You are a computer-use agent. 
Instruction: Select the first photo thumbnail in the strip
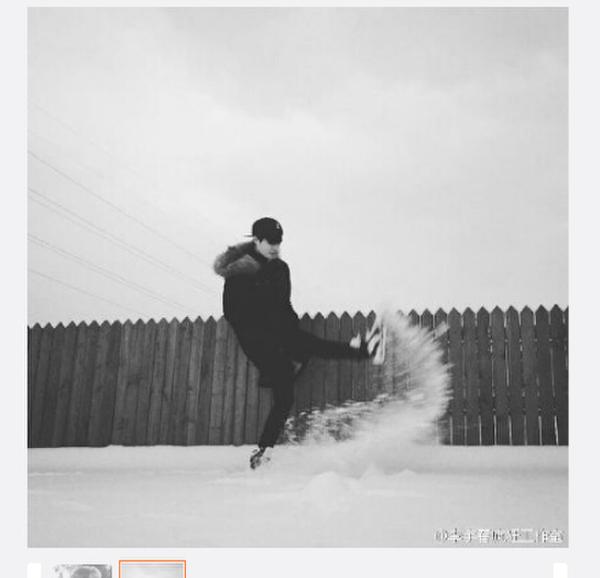pos(82,571)
